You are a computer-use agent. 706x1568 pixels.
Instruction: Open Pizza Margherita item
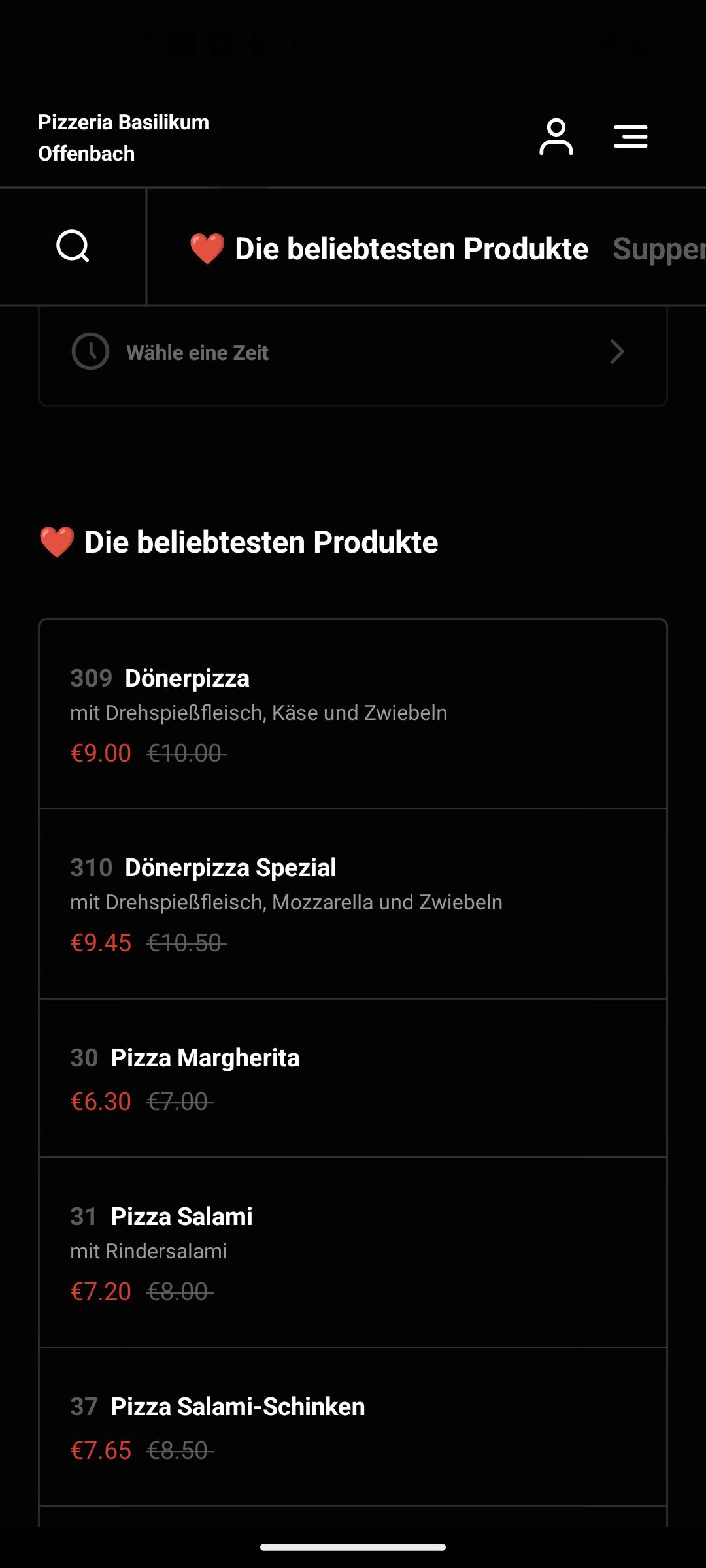353,1078
